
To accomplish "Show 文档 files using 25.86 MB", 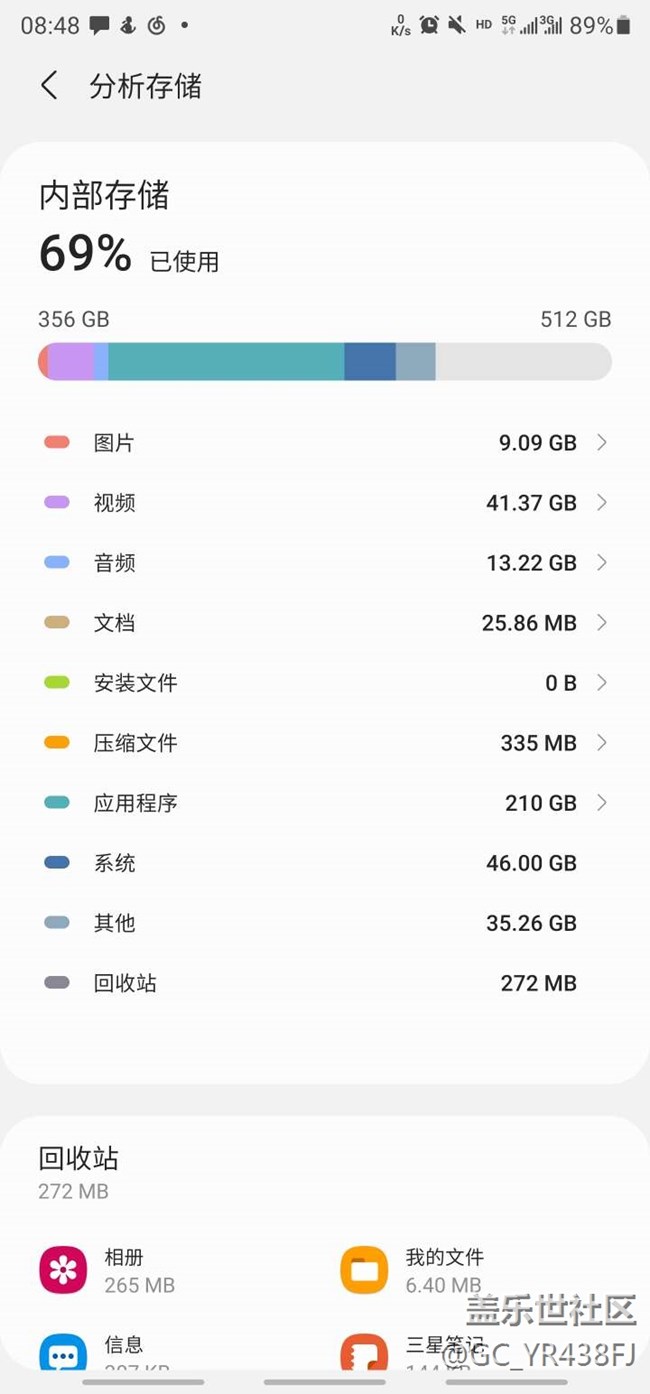I will 325,623.
